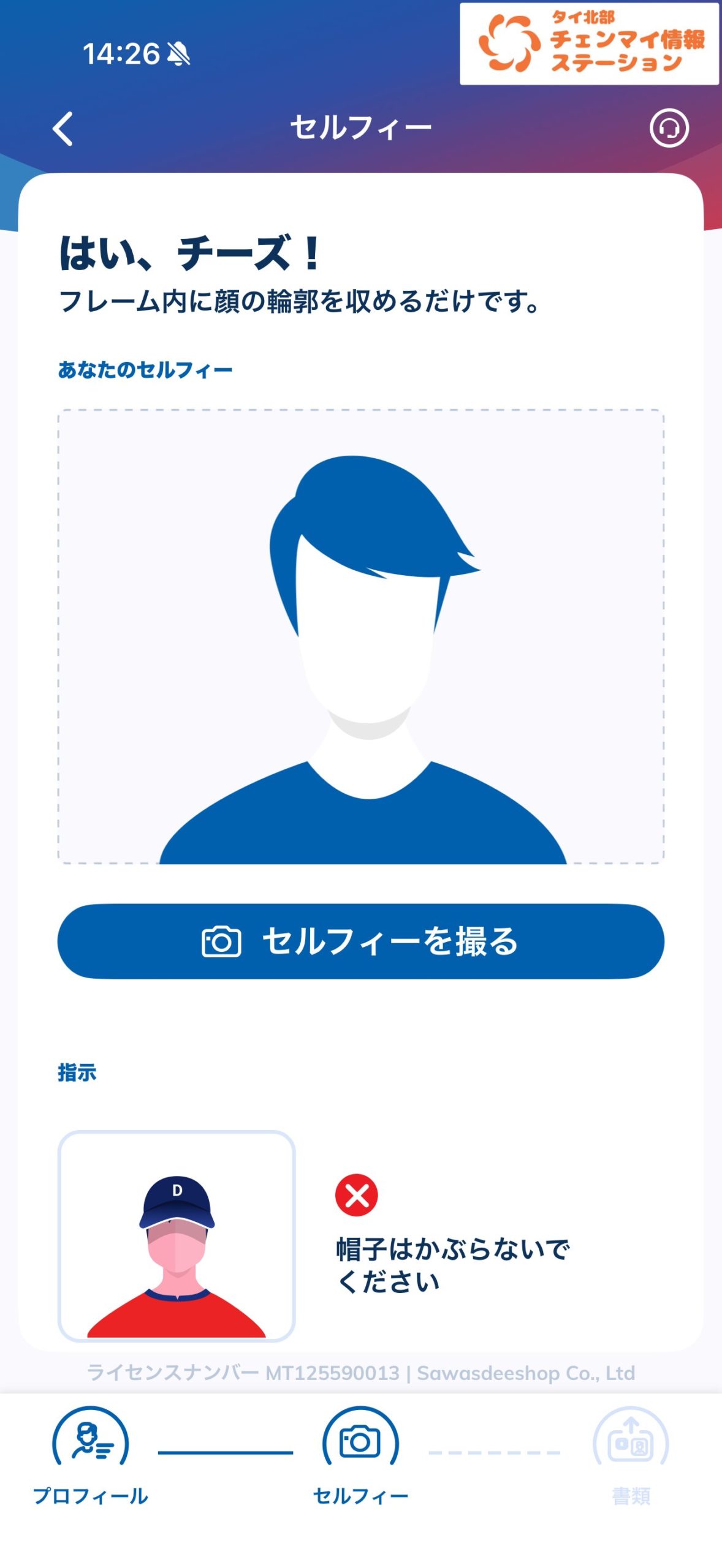The image size is (722, 1568).
Task: Open customer support headset icon
Action: point(669,128)
